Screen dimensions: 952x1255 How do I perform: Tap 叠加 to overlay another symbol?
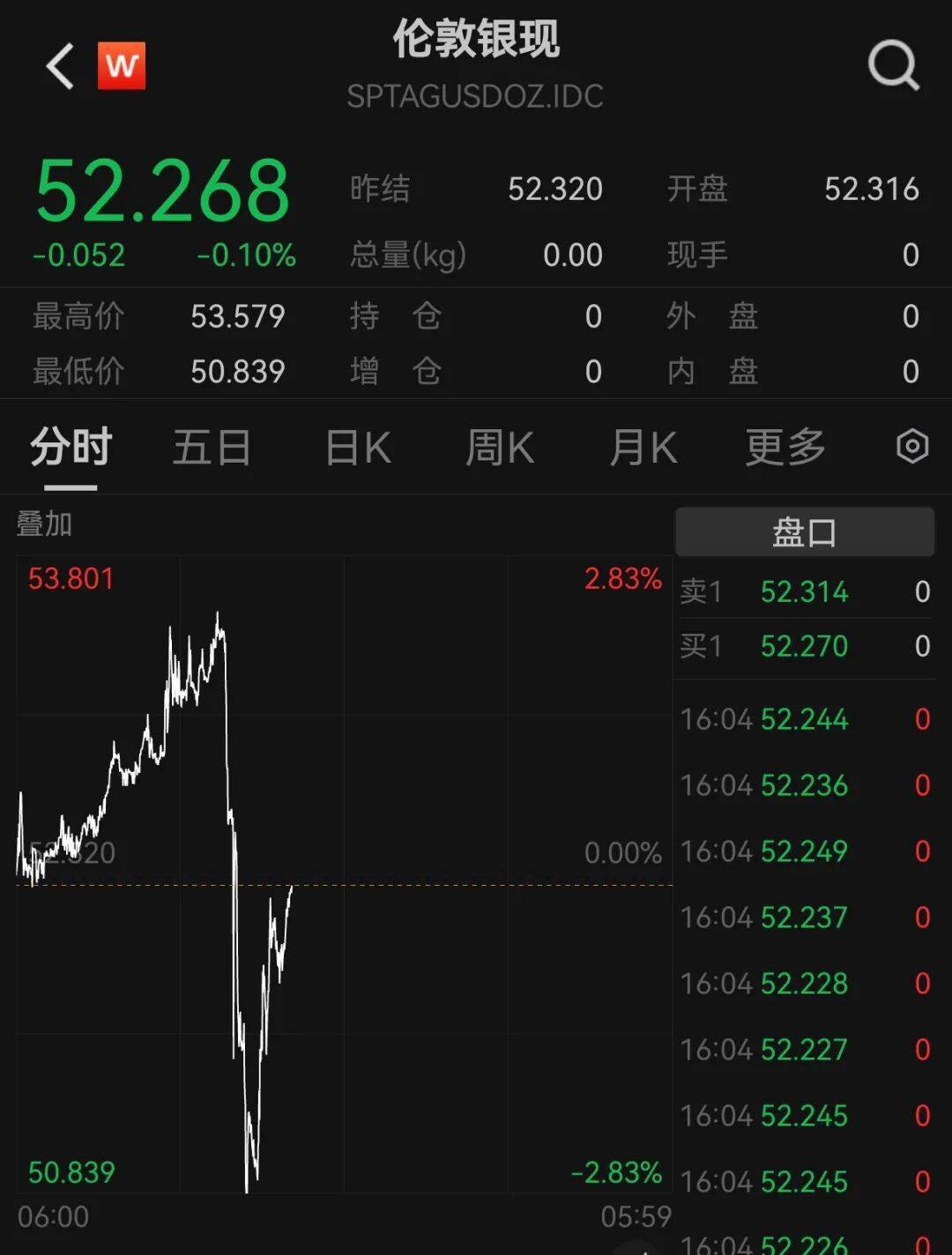[44, 524]
